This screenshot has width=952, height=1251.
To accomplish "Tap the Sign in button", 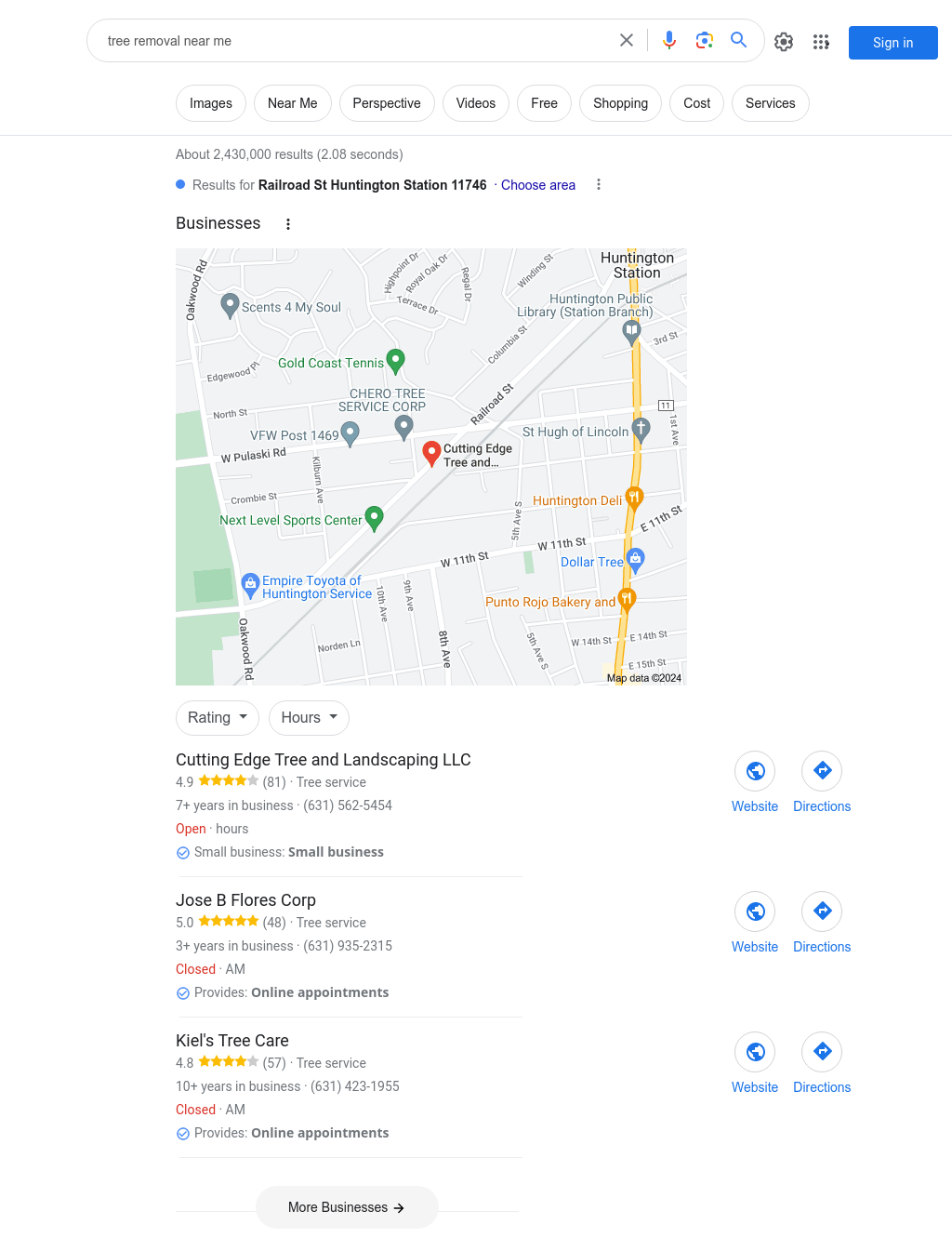I will click(x=892, y=43).
